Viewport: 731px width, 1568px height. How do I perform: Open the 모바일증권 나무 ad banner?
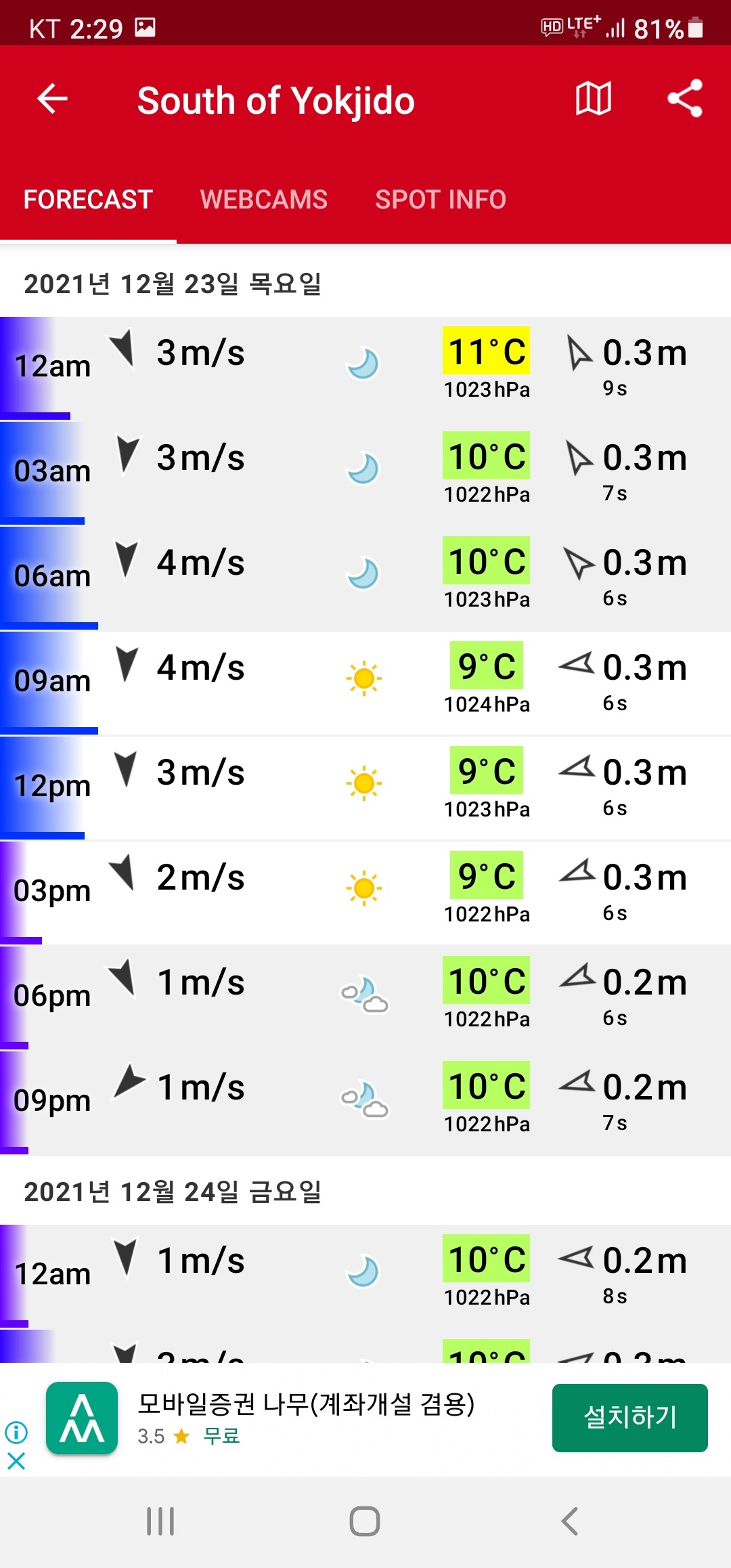tap(305, 1417)
